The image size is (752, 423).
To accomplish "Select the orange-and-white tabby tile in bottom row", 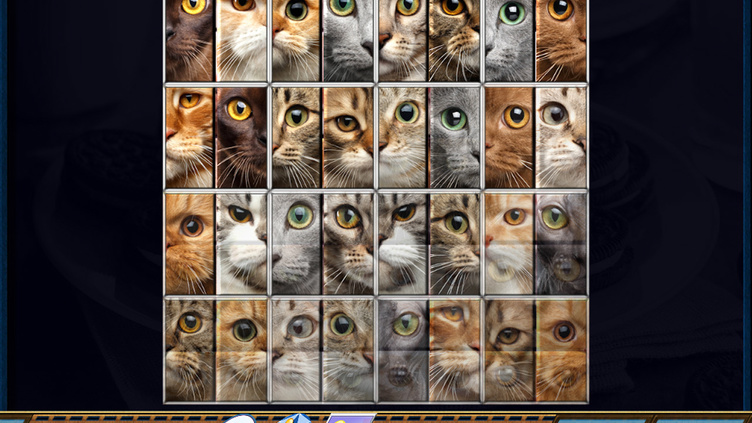I will [x=454, y=350].
